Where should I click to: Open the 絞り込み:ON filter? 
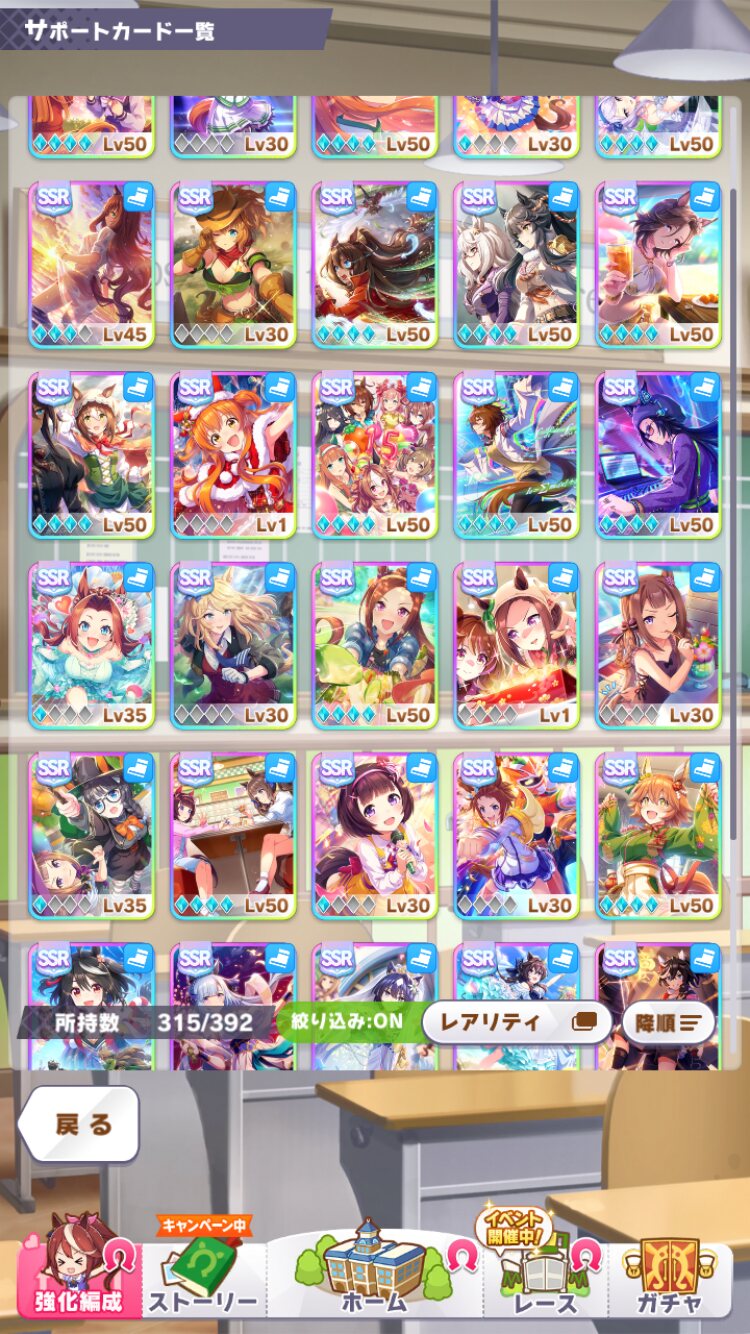click(x=346, y=1022)
